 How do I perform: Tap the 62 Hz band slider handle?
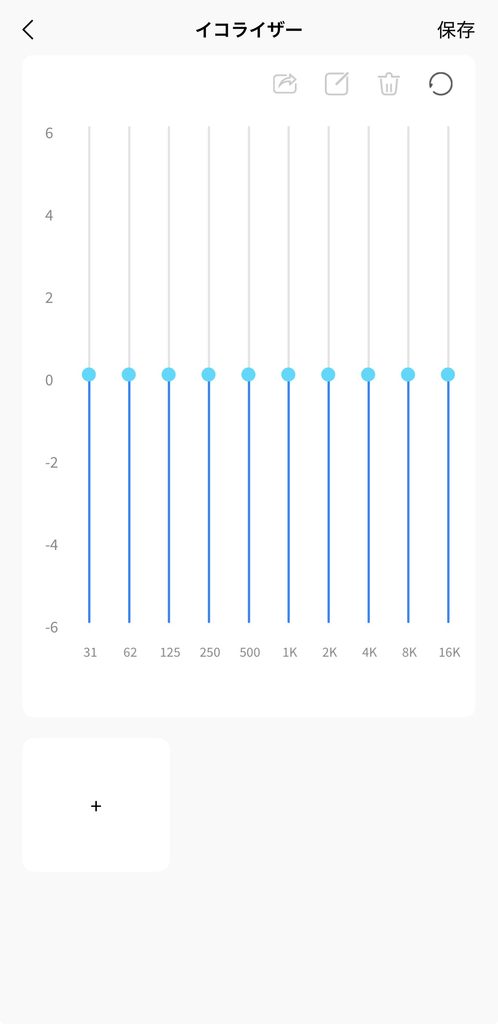coord(129,374)
